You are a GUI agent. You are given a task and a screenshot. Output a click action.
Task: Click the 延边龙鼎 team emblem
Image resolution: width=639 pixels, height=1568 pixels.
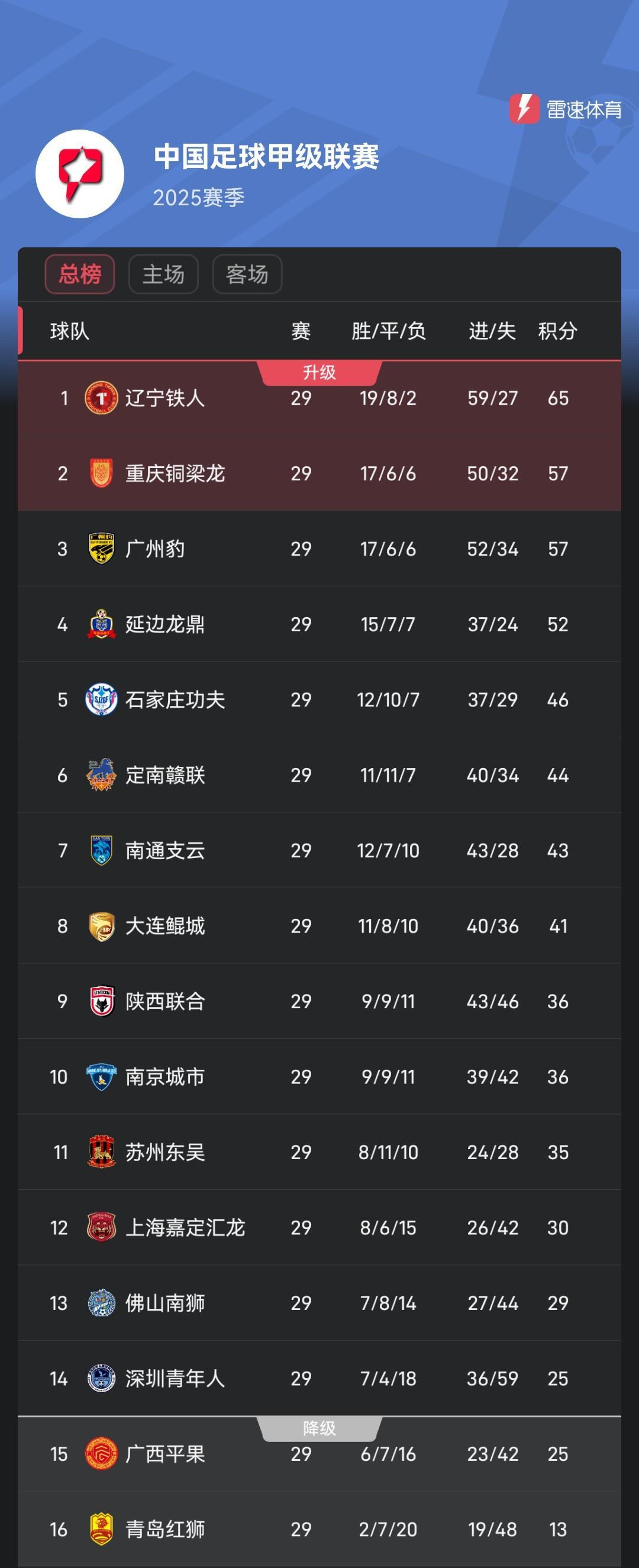[101, 624]
